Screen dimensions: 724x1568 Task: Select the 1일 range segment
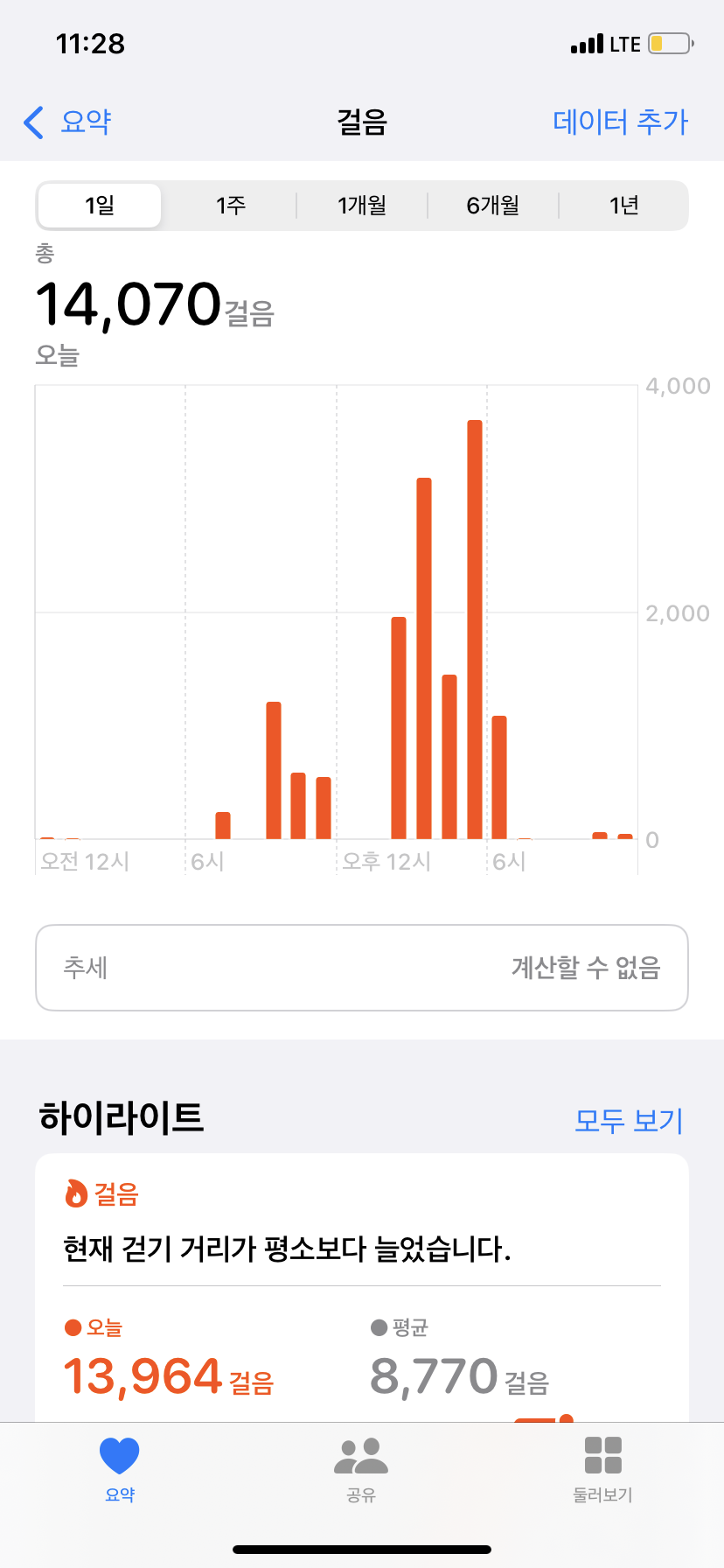click(100, 206)
